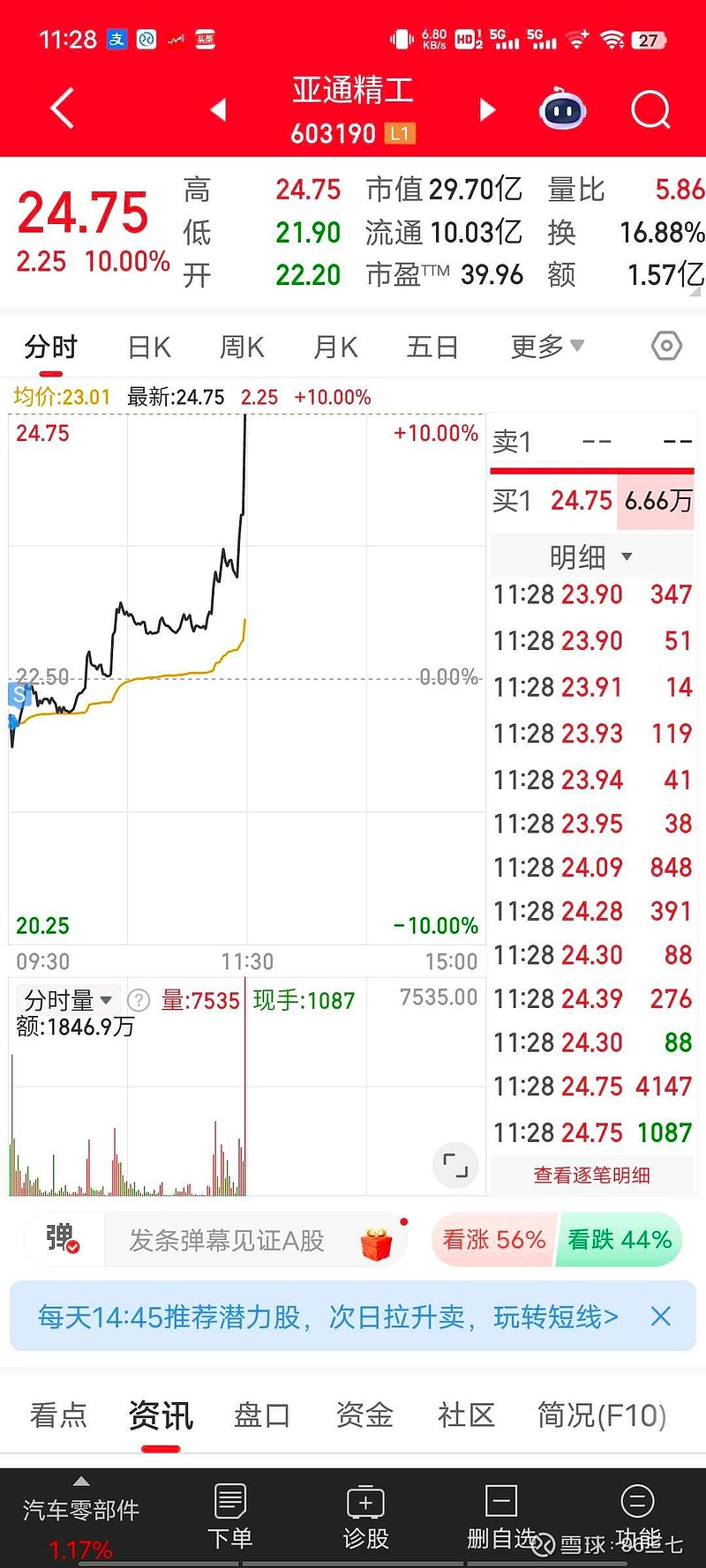Image resolution: width=706 pixels, height=1568 pixels.
Task: Open the 分时量 indicator dropdown
Action: tap(68, 1000)
